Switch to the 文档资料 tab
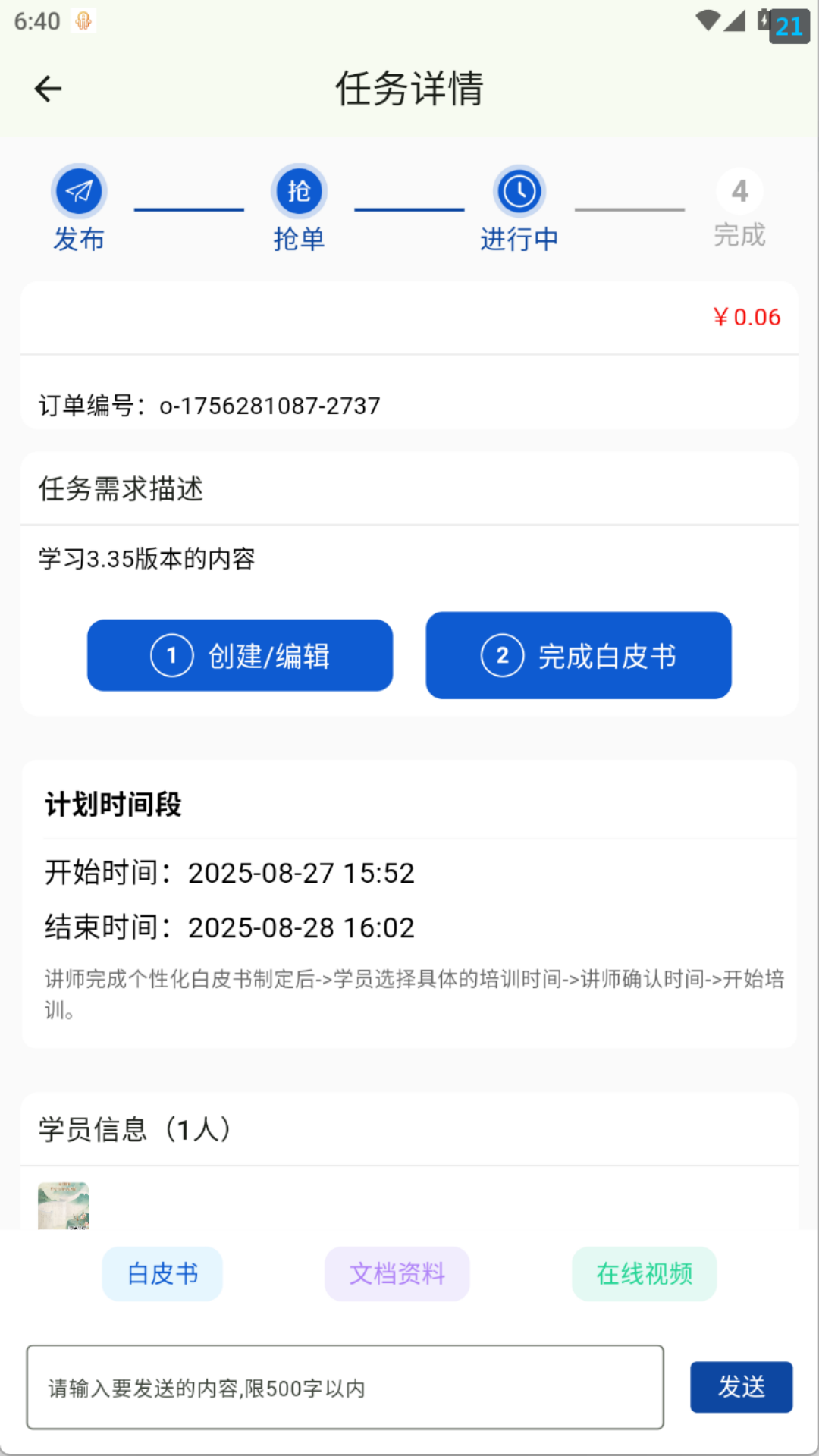This screenshot has height=1456, width=819. (397, 1274)
